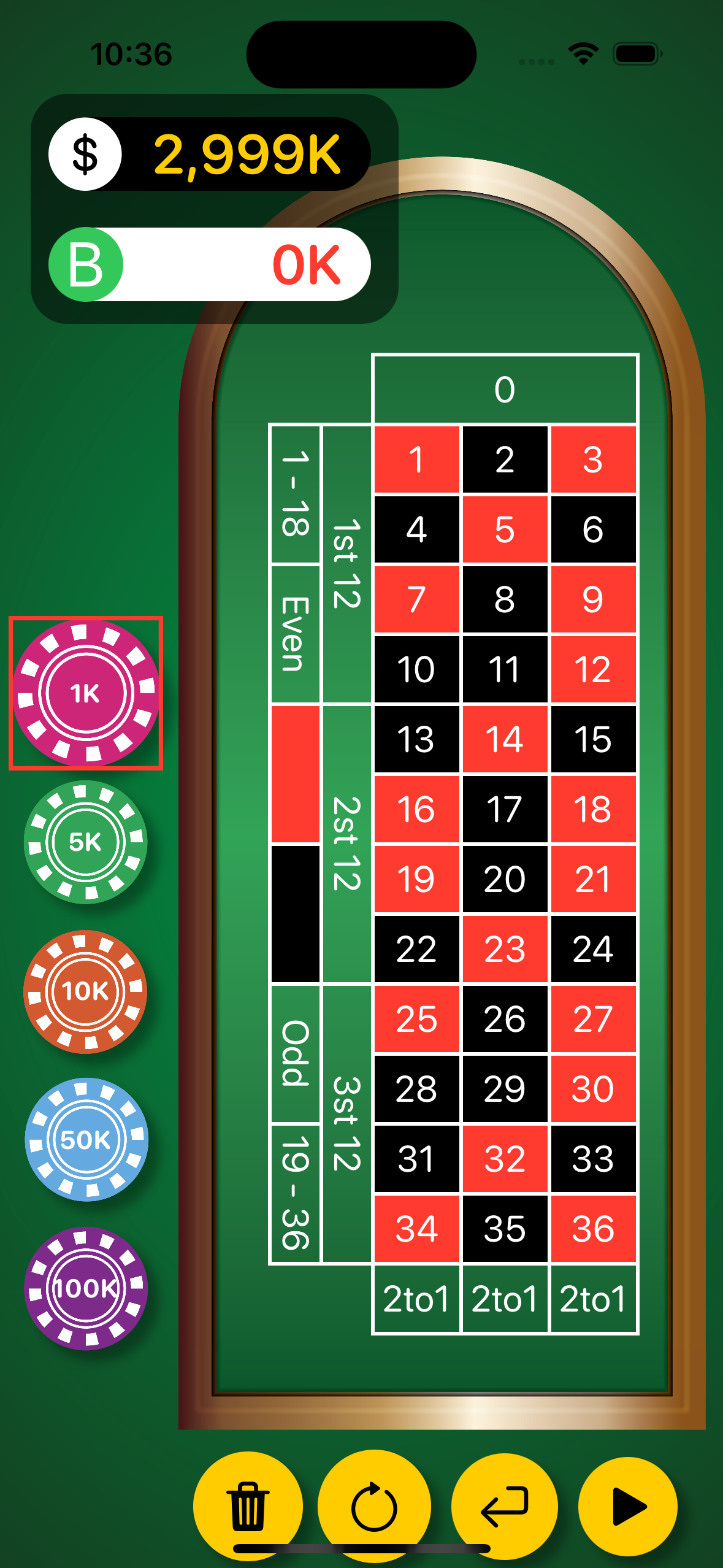Place a bet on 1st 12
The image size is (723, 1568).
[346, 564]
